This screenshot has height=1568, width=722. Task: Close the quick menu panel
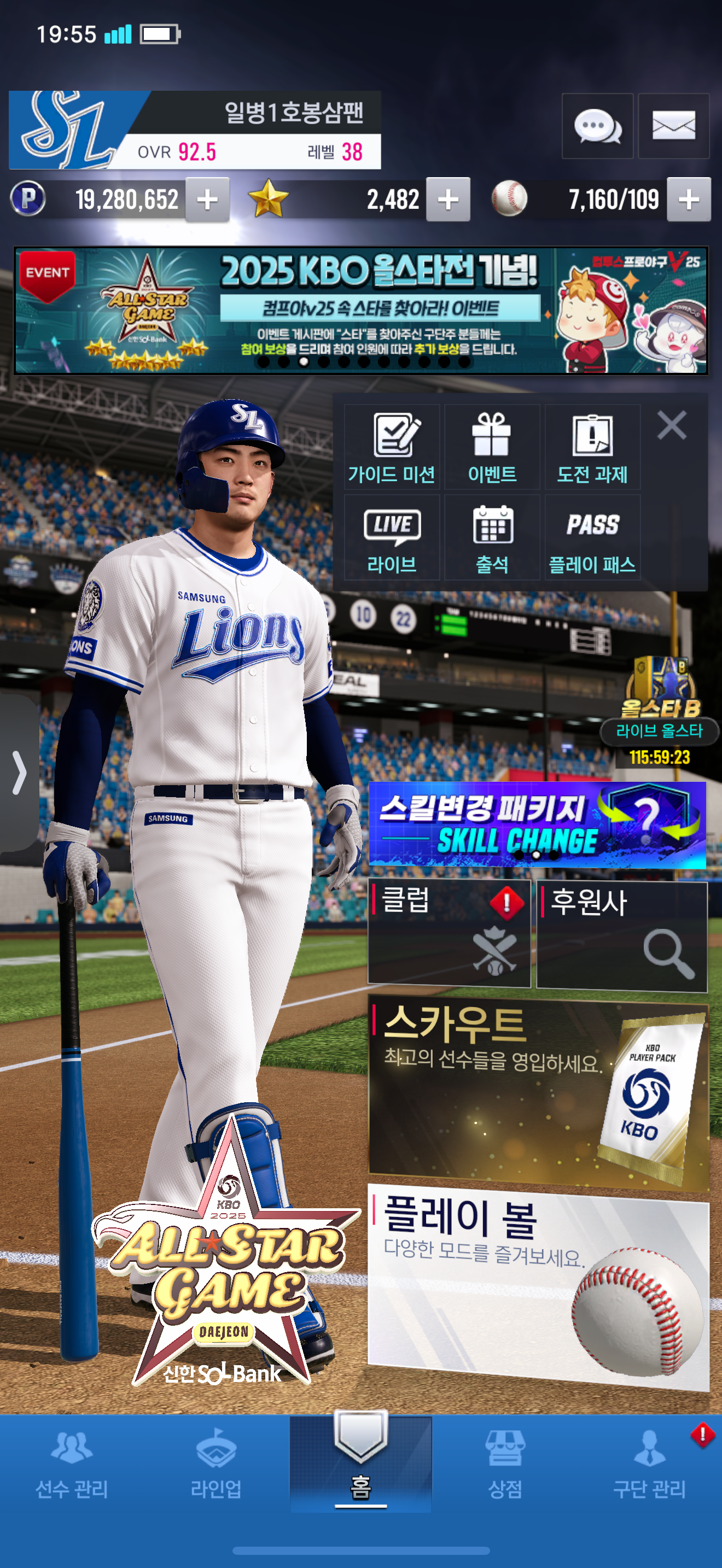pyautogui.click(x=672, y=425)
